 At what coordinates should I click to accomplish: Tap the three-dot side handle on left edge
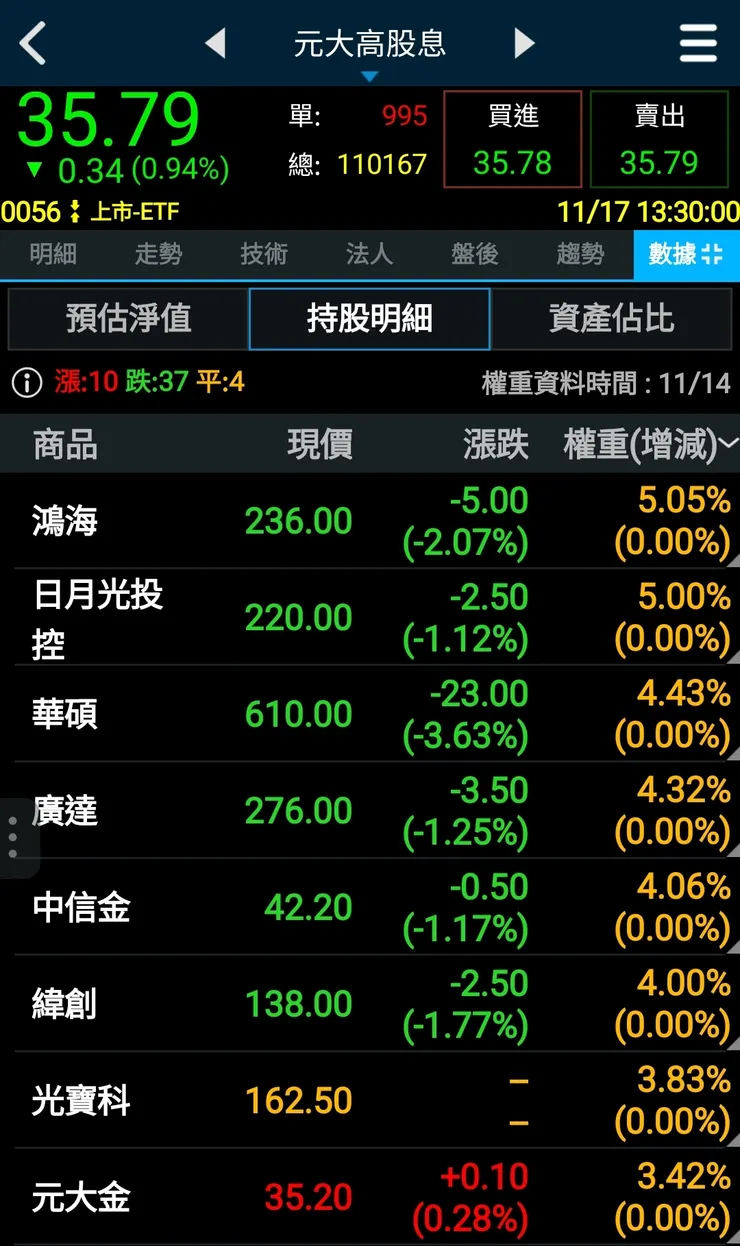pyautogui.click(x=13, y=837)
